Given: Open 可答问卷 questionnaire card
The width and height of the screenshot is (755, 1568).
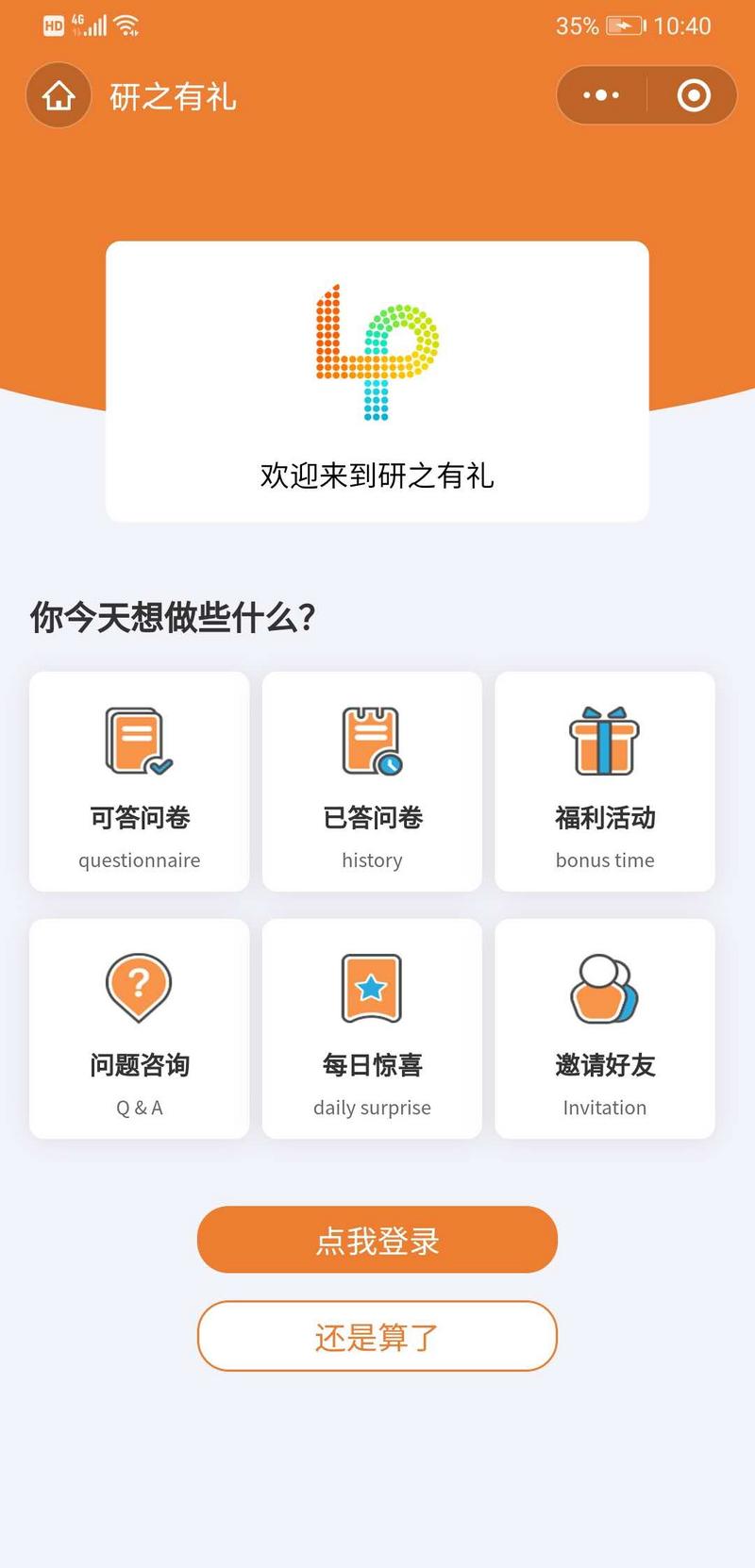Looking at the screenshot, I should (x=140, y=781).
